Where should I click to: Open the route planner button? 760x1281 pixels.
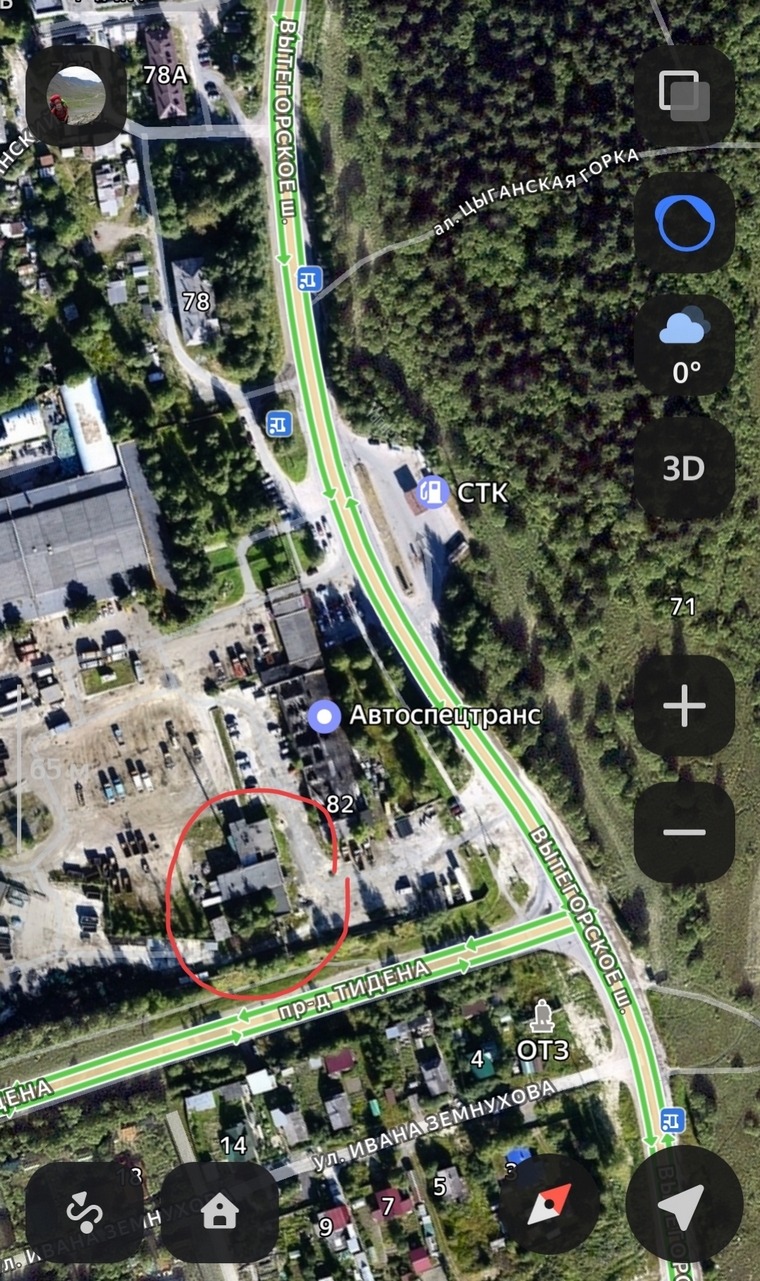coord(85,1212)
